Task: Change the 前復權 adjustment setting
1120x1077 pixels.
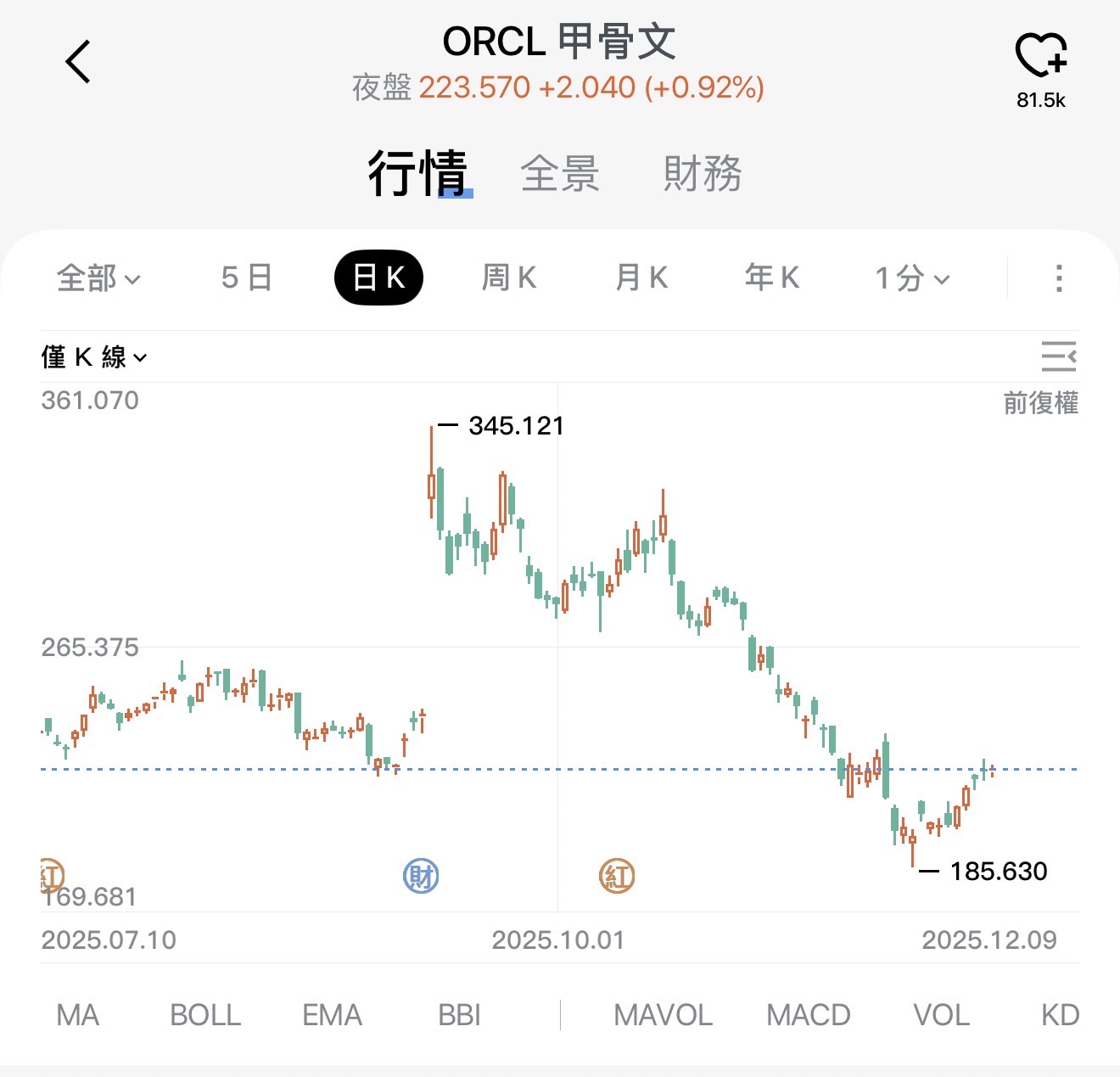Action: pyautogui.click(x=1041, y=403)
